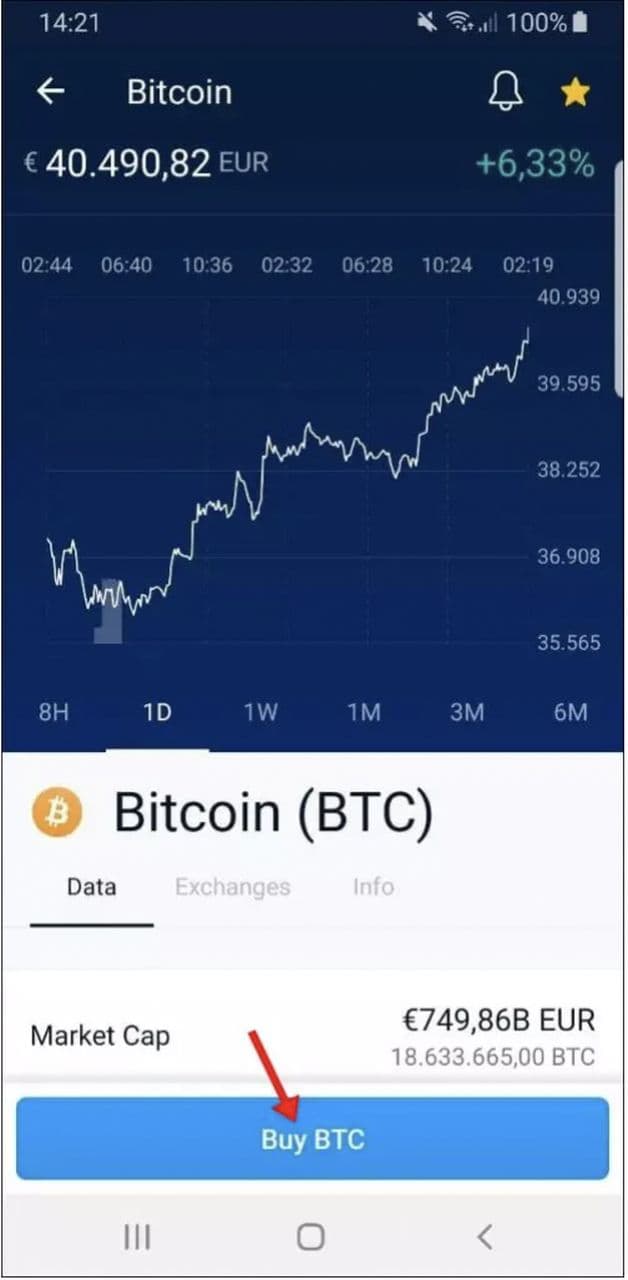Viewport: 628px width, 1280px height.
Task: Go to the system home screen
Action: [311, 1237]
